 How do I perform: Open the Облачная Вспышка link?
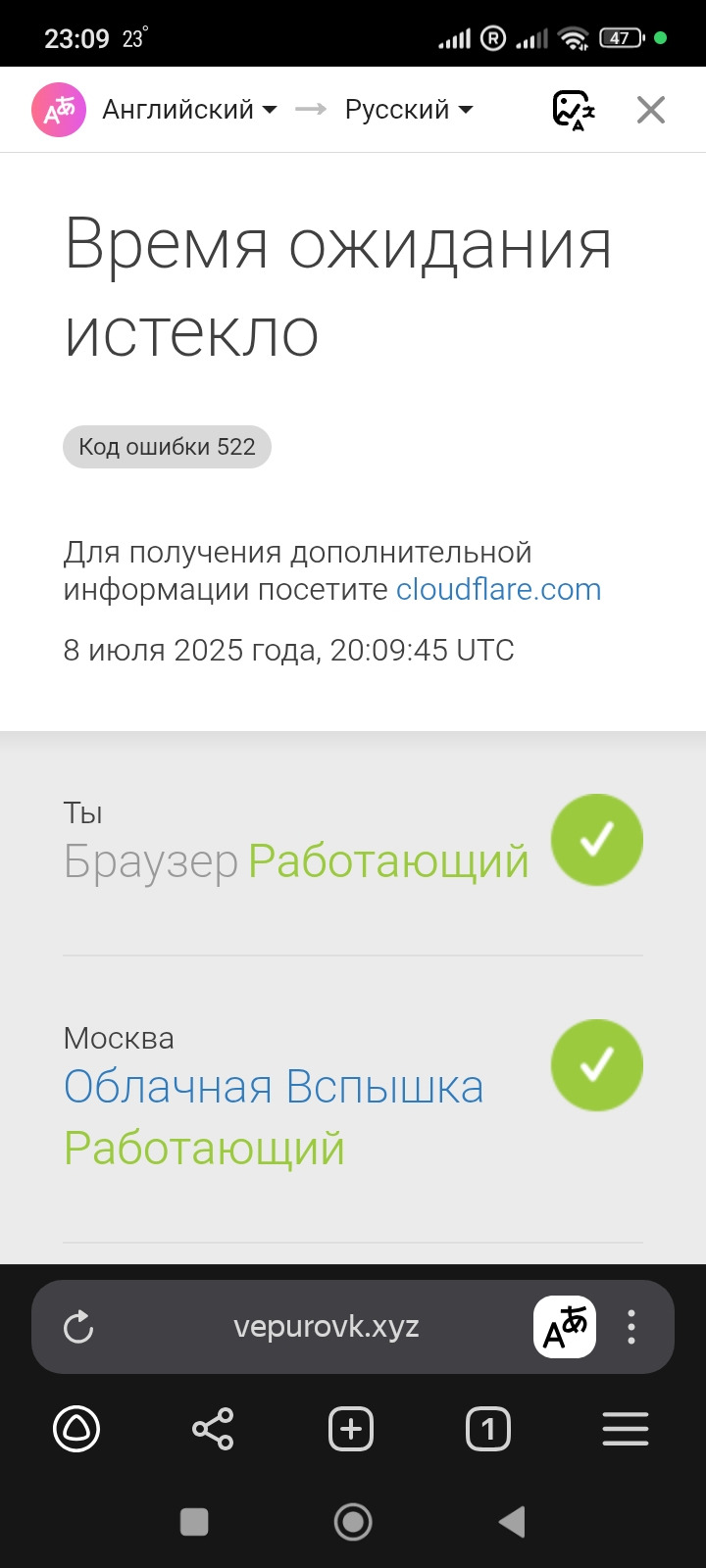click(274, 1087)
